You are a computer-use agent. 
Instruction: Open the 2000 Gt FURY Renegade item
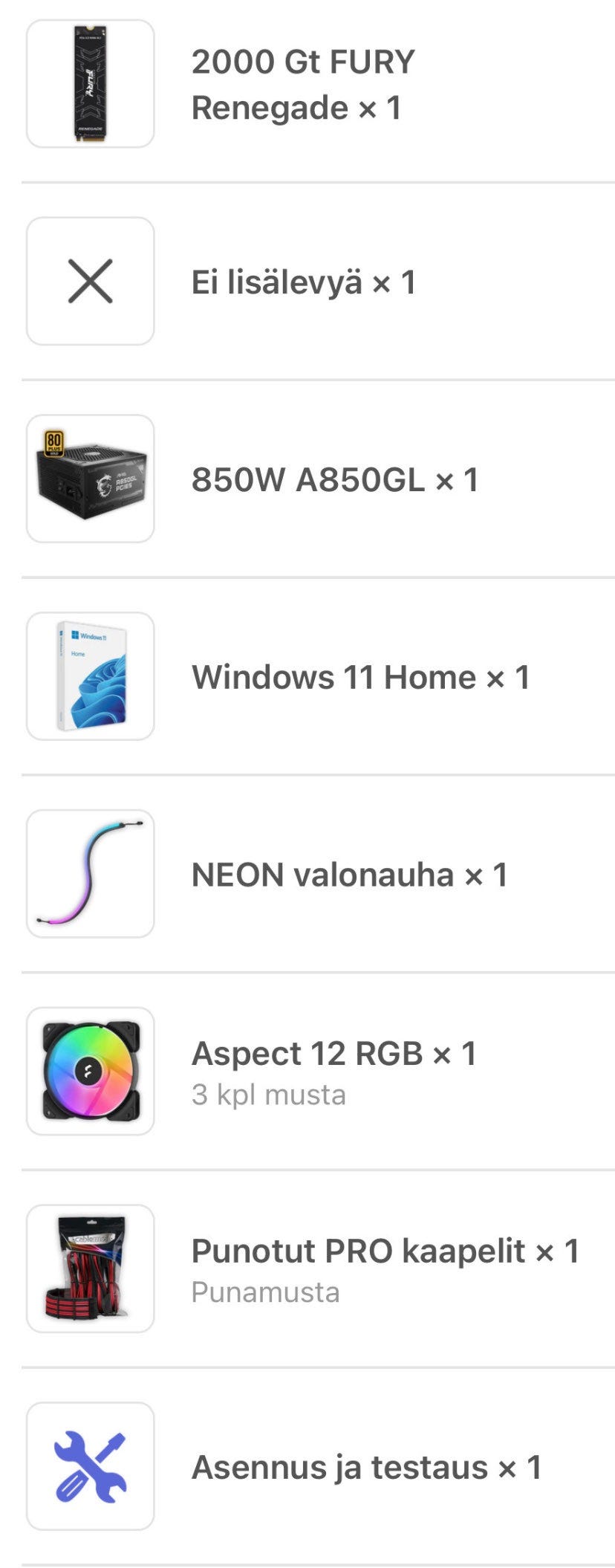click(302, 84)
